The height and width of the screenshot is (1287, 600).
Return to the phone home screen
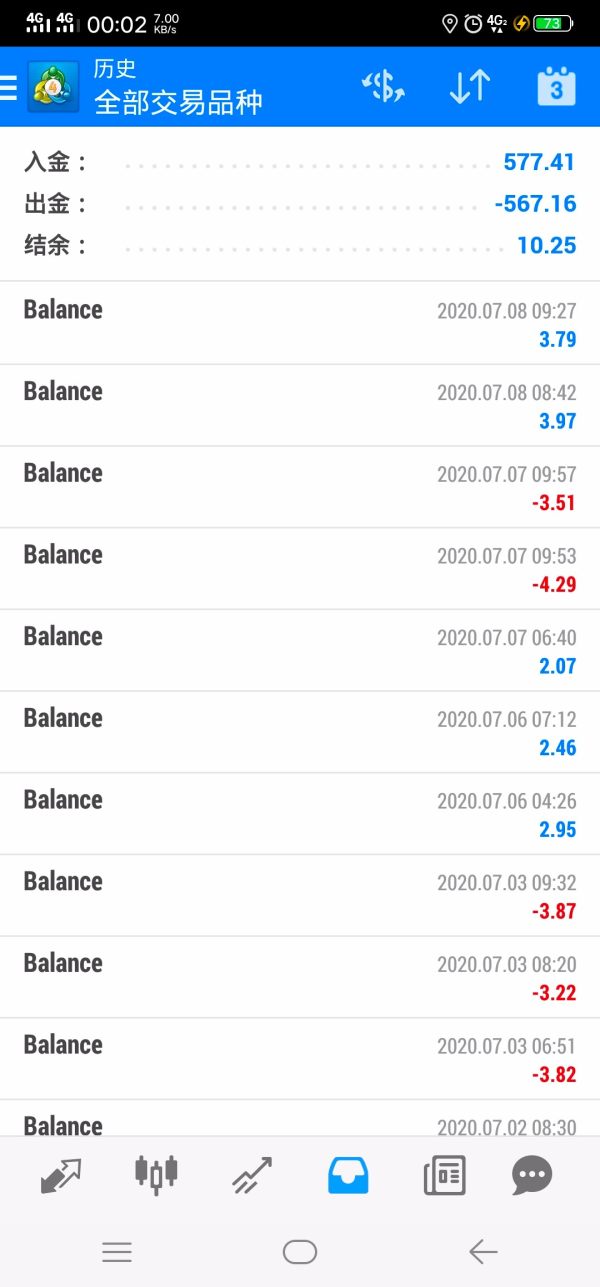300,1251
